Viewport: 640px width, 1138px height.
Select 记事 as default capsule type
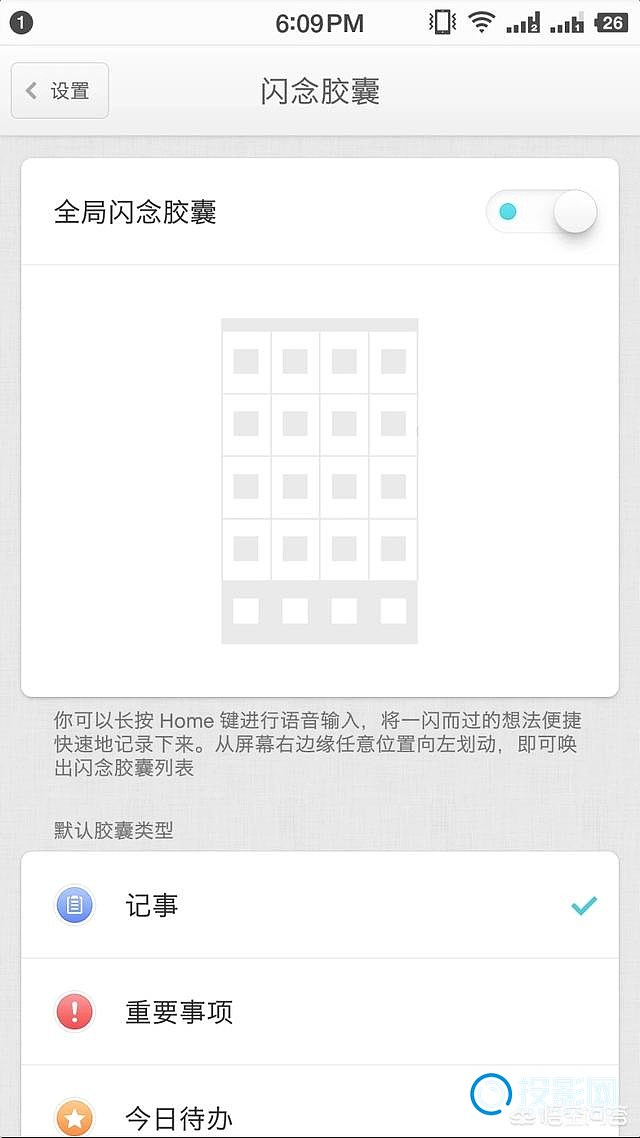coord(320,906)
